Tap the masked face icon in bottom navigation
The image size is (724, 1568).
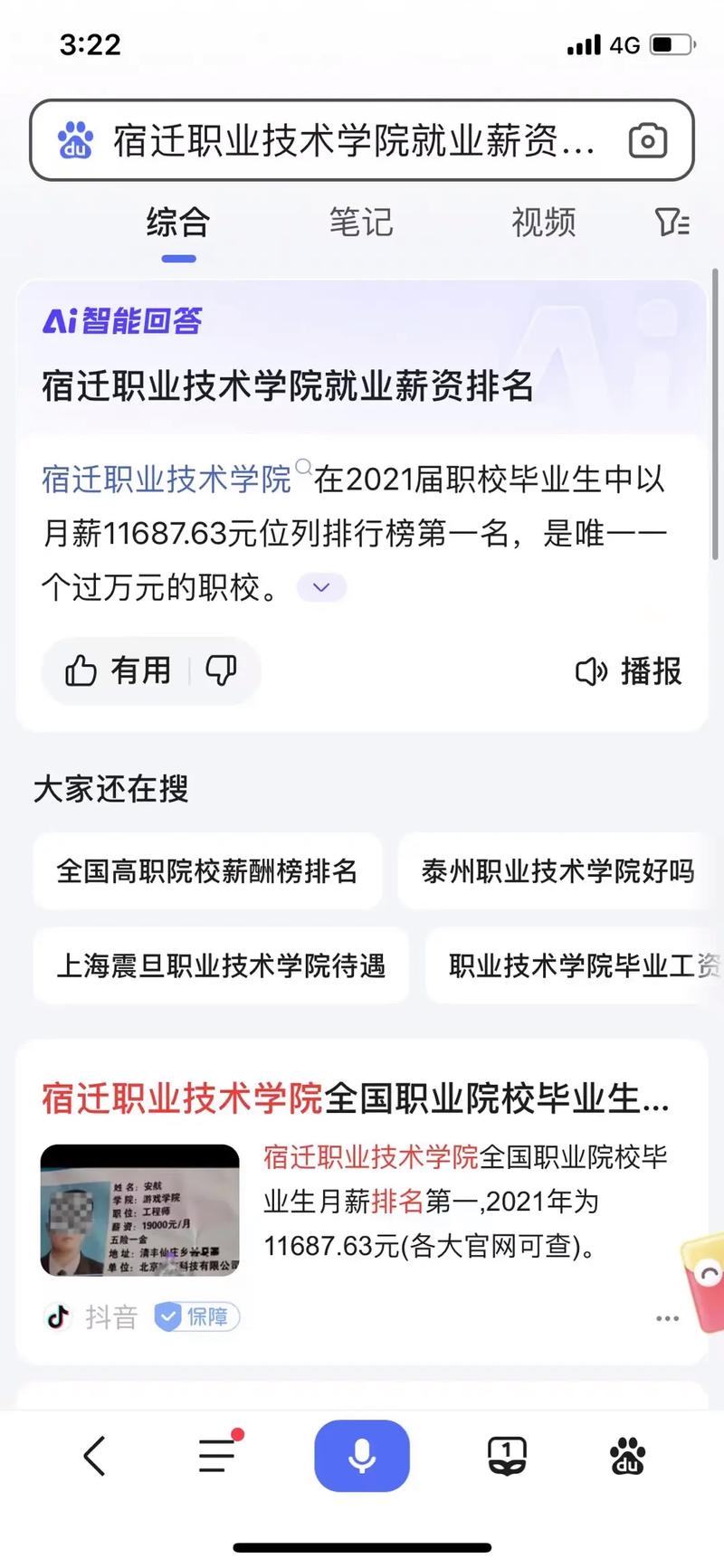507,1456
